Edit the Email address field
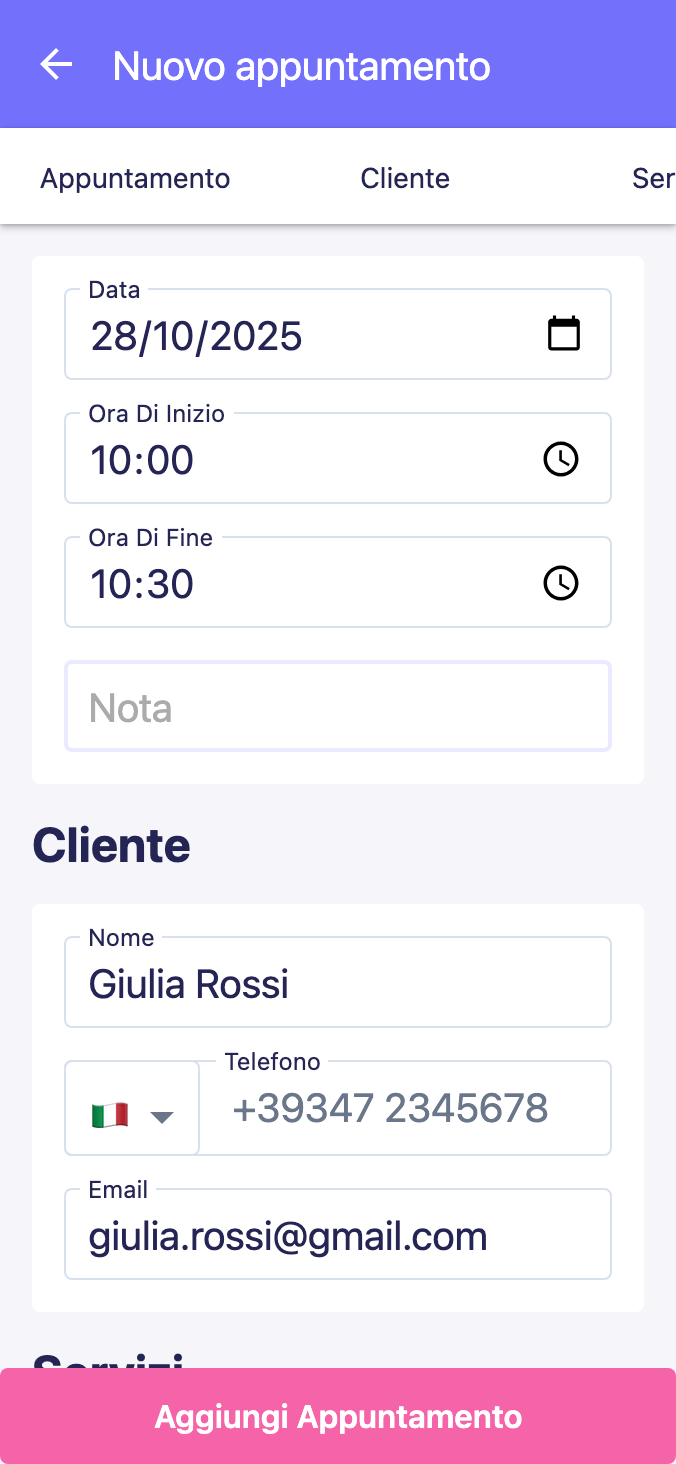Viewport: 676px width, 1464px height. [x=338, y=1237]
